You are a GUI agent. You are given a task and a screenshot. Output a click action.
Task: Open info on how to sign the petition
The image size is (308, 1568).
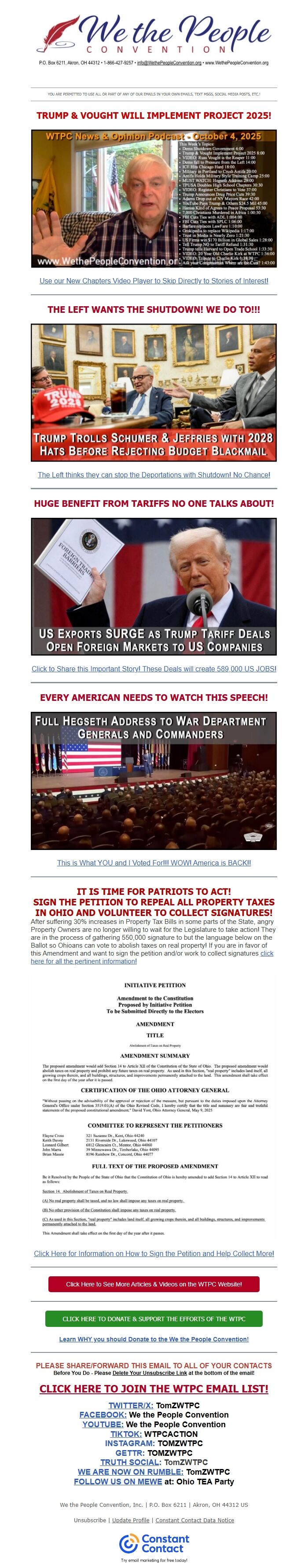pyautogui.click(x=154, y=1253)
